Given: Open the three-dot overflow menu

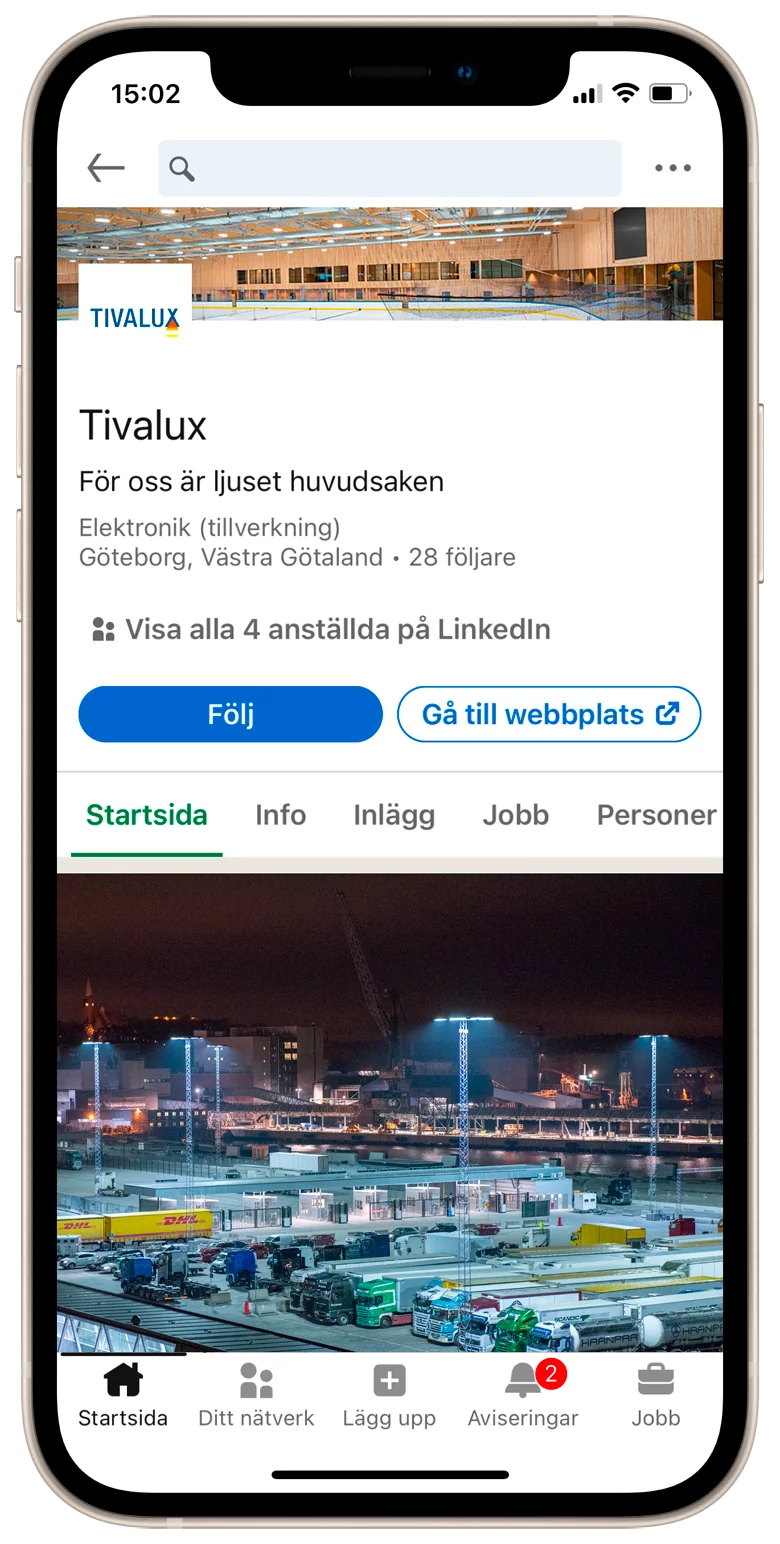Looking at the screenshot, I should coord(672,168).
